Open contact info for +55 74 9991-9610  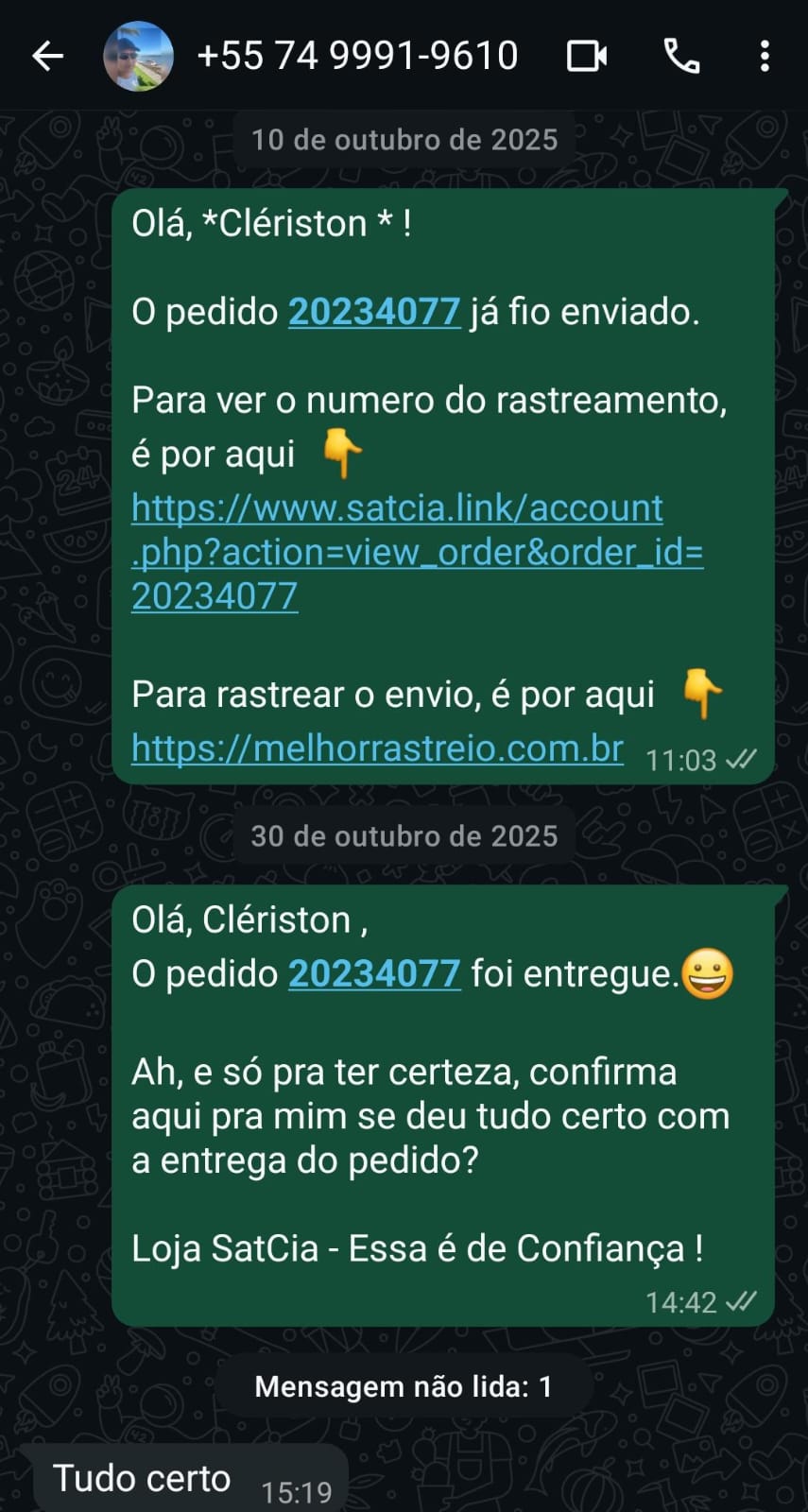357,57
